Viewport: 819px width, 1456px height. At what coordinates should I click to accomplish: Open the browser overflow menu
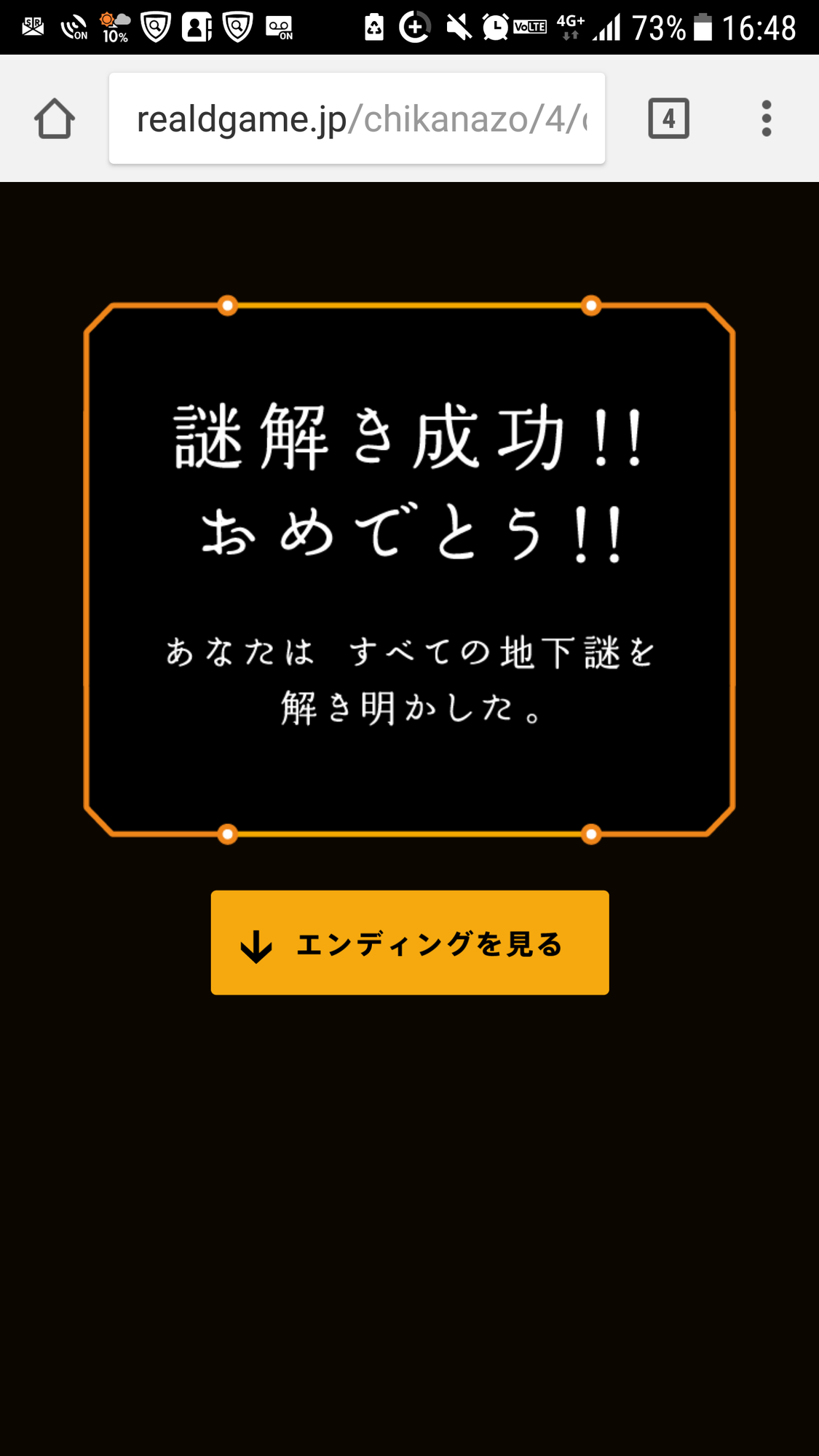tap(766, 119)
